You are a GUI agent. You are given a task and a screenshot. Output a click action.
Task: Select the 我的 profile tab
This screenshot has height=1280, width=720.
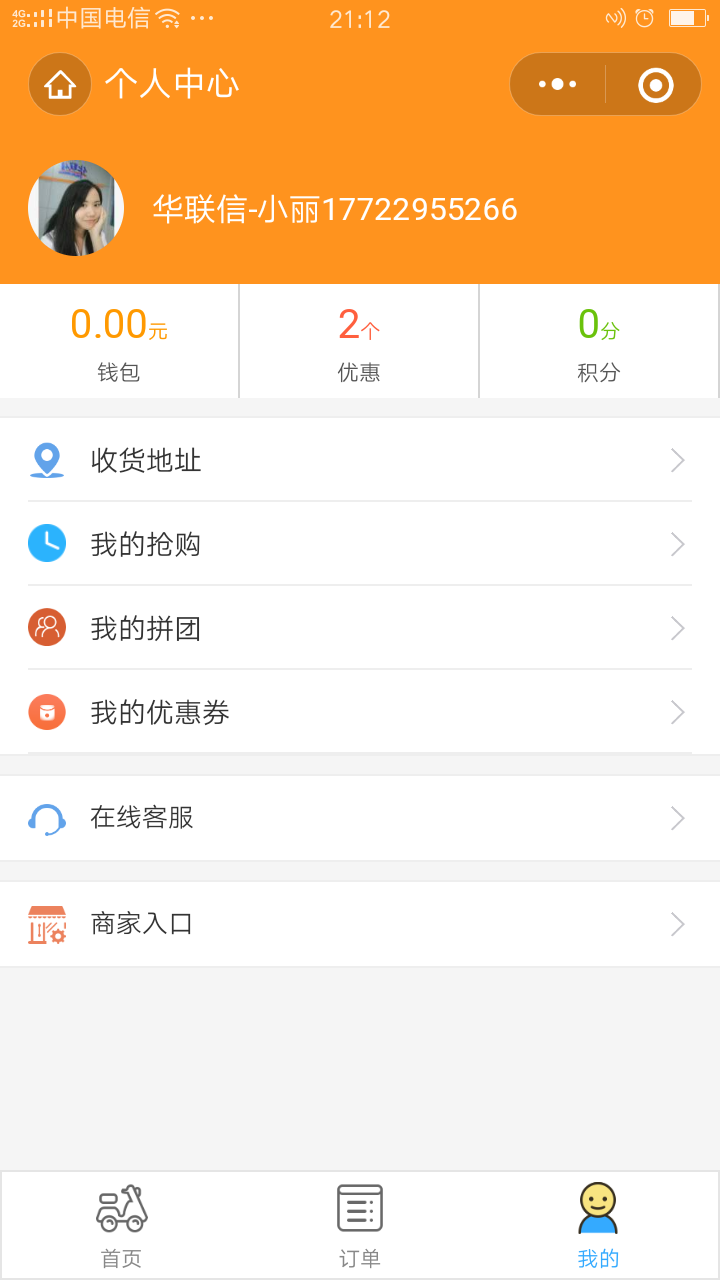pos(598,1225)
